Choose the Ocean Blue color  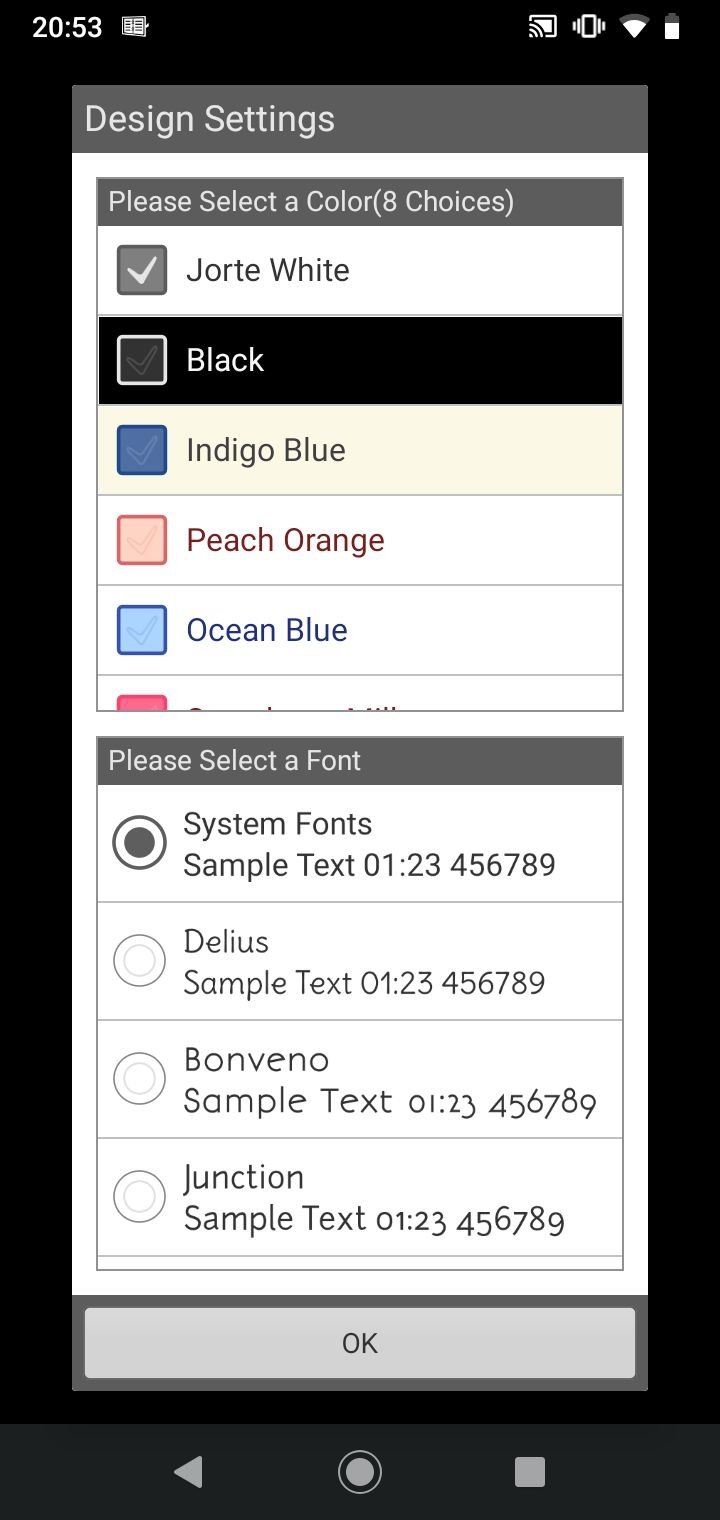(x=360, y=630)
